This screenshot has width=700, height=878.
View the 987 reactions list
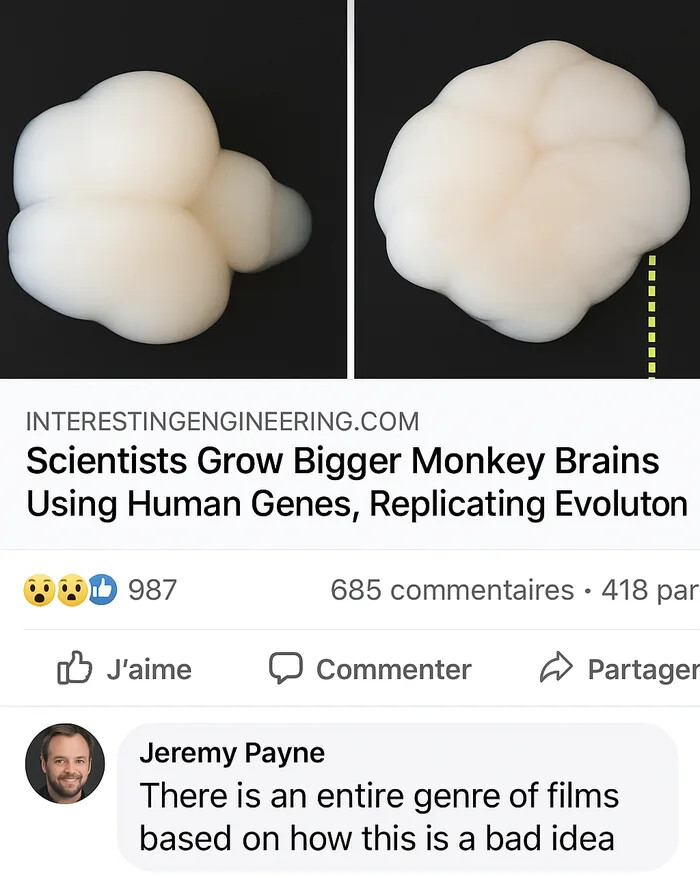tap(100, 590)
